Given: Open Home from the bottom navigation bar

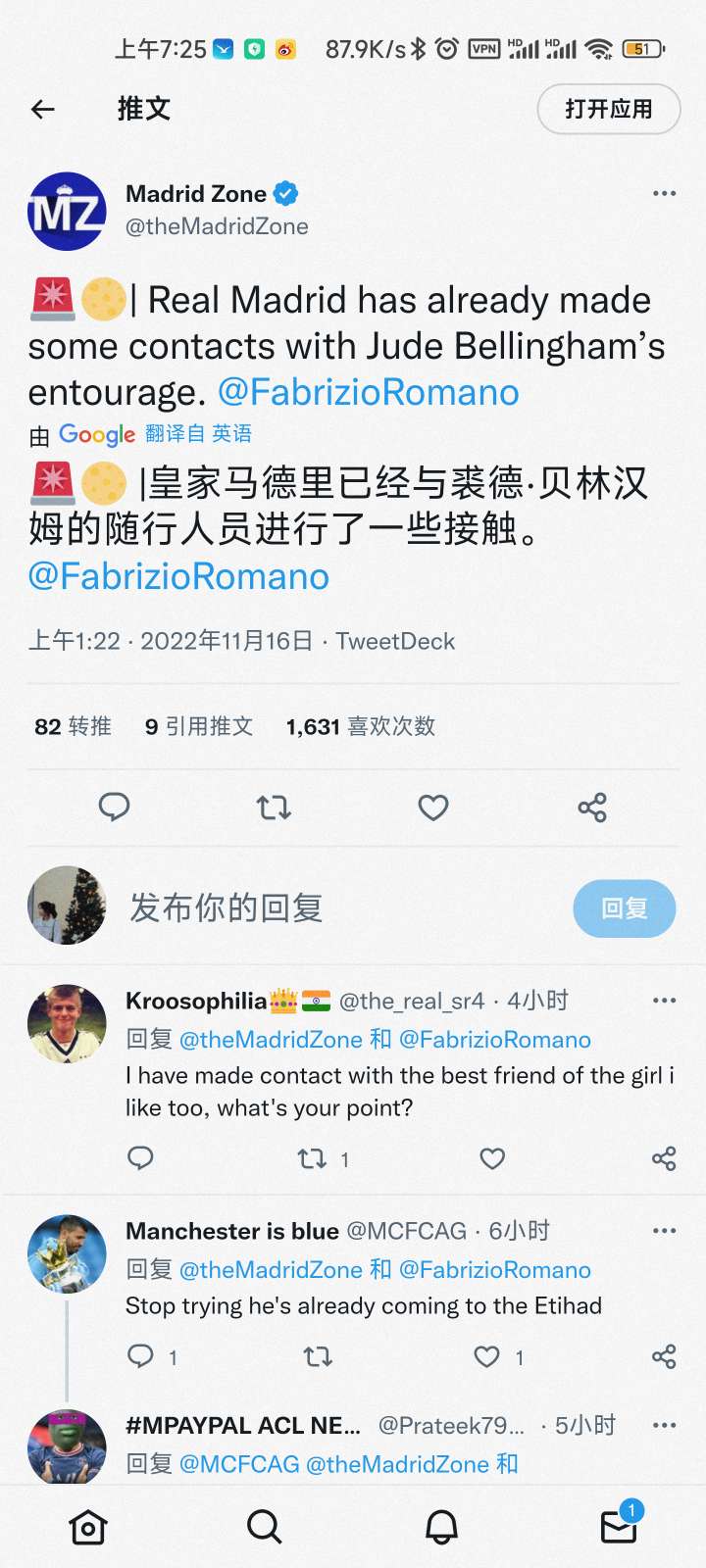Looking at the screenshot, I should click(x=87, y=1526).
